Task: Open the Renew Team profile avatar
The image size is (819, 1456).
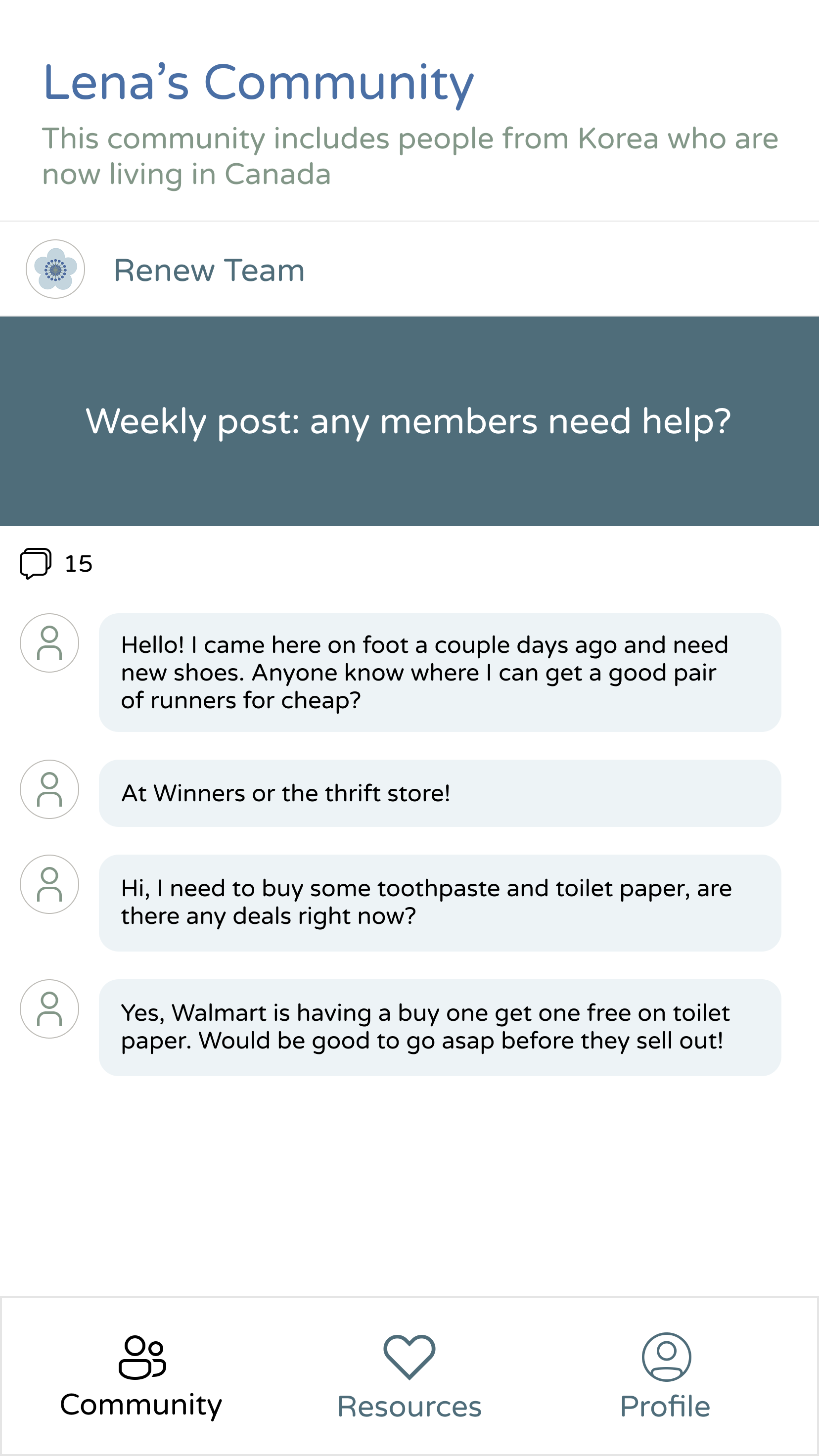Action: point(55,269)
